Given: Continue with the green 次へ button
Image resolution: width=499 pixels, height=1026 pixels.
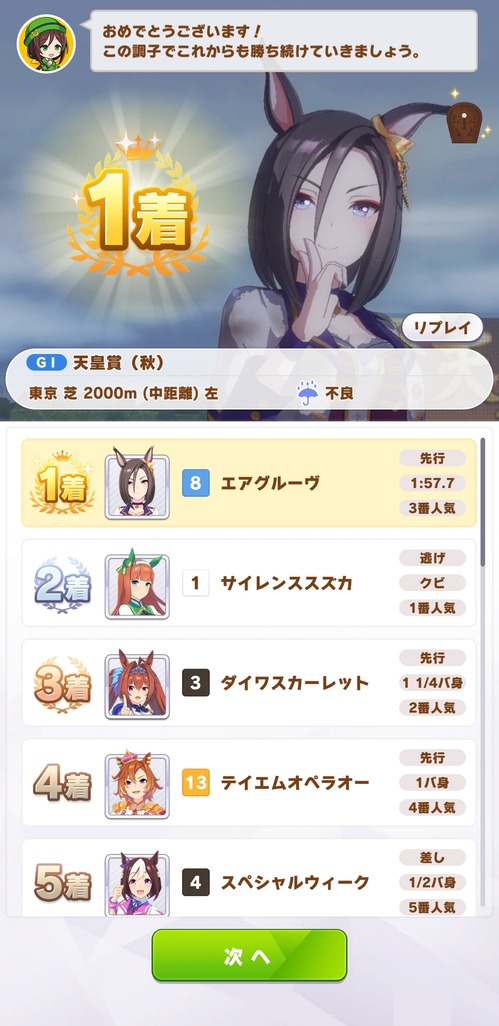Looking at the screenshot, I should coord(249,955).
